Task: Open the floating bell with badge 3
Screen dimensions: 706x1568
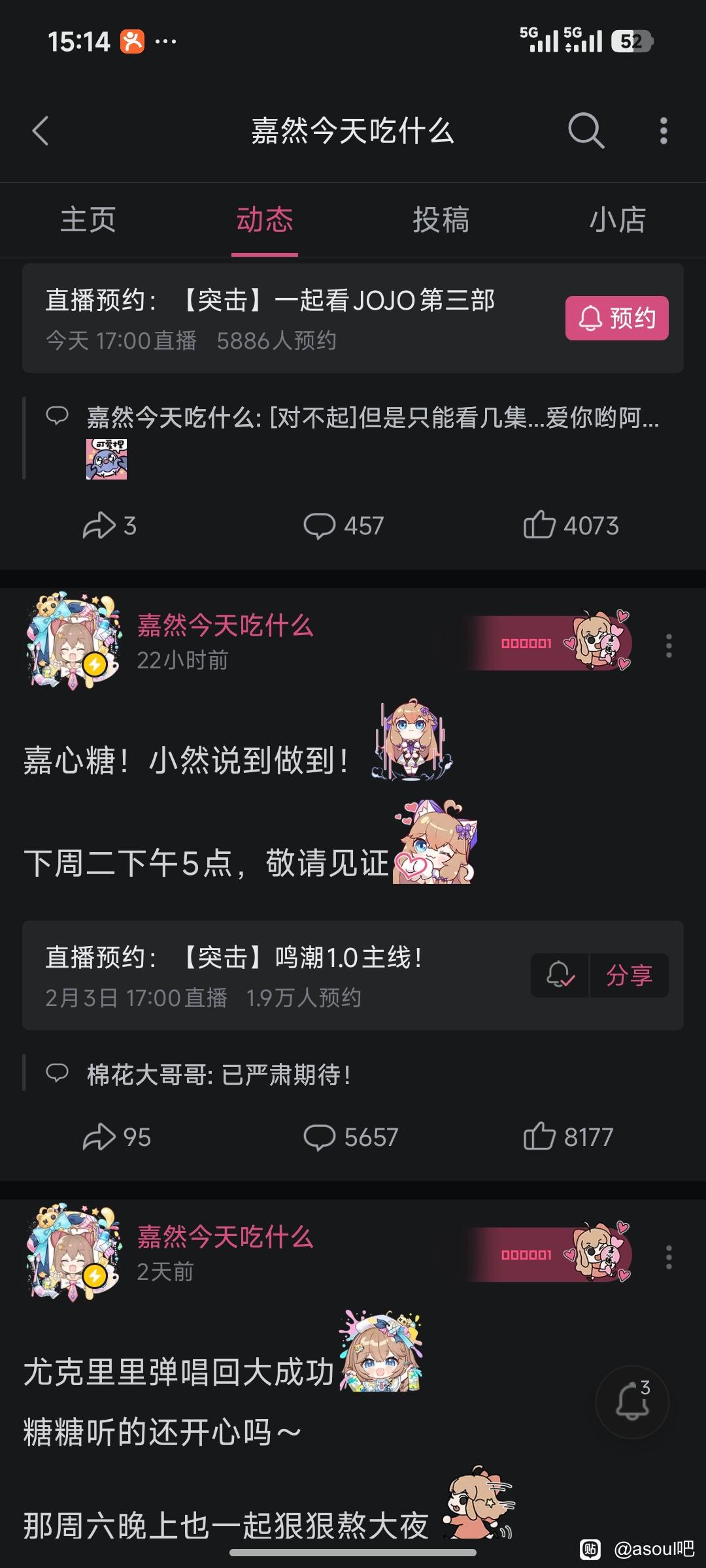Action: (x=632, y=1402)
